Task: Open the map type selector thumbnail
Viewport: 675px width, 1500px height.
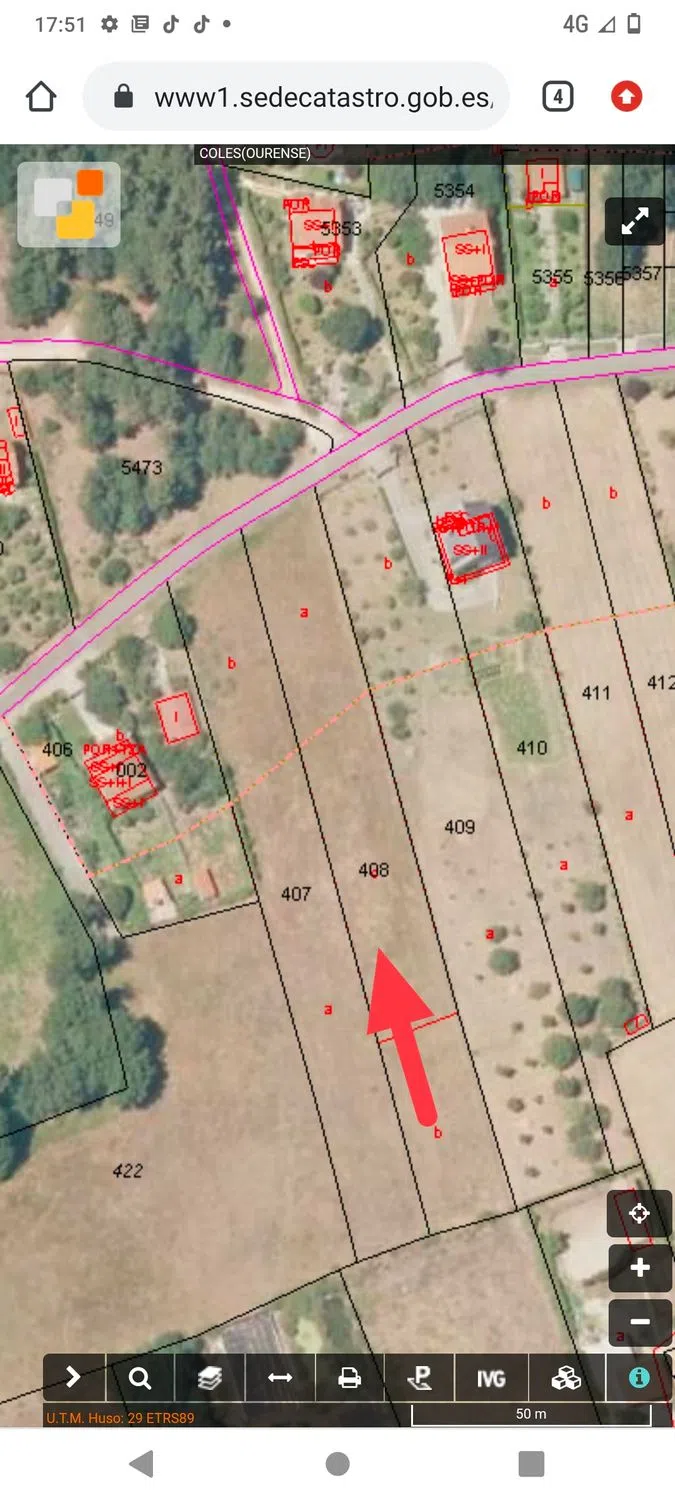Action: 69,205
